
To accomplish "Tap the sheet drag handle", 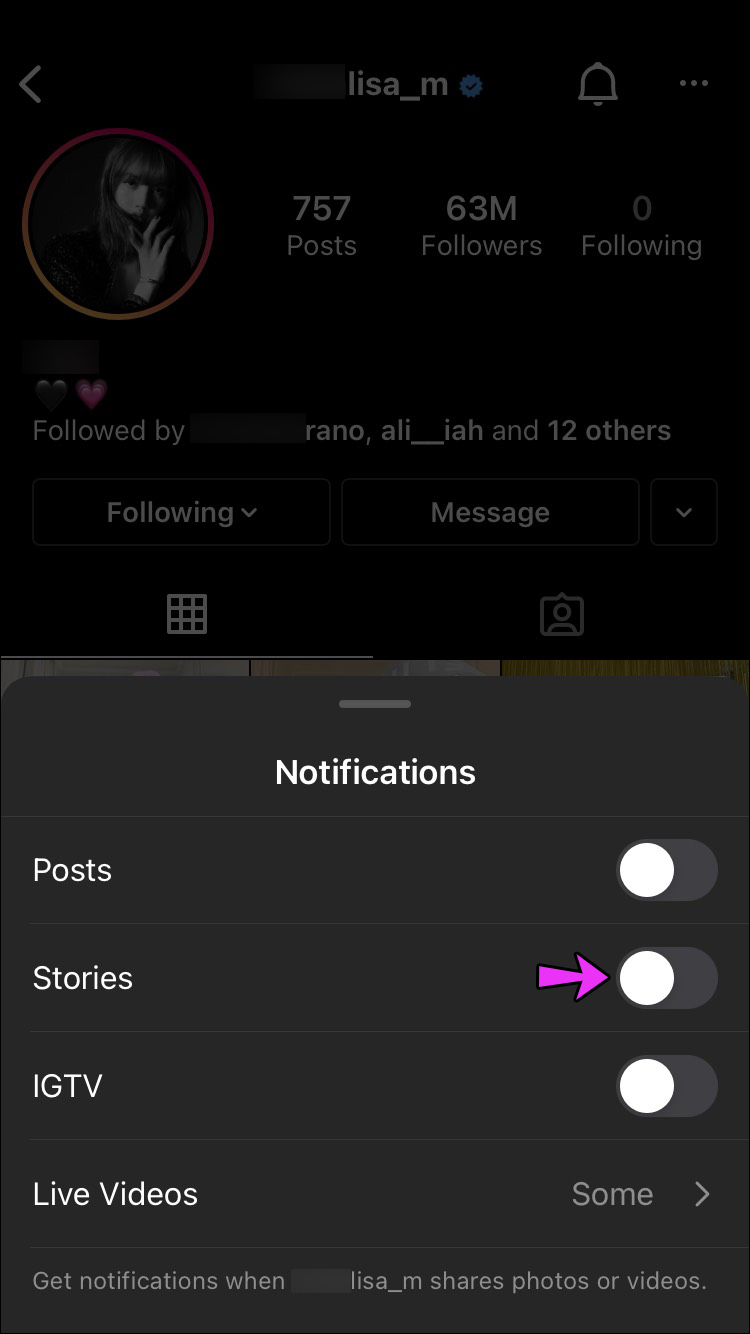I will tap(375, 704).
